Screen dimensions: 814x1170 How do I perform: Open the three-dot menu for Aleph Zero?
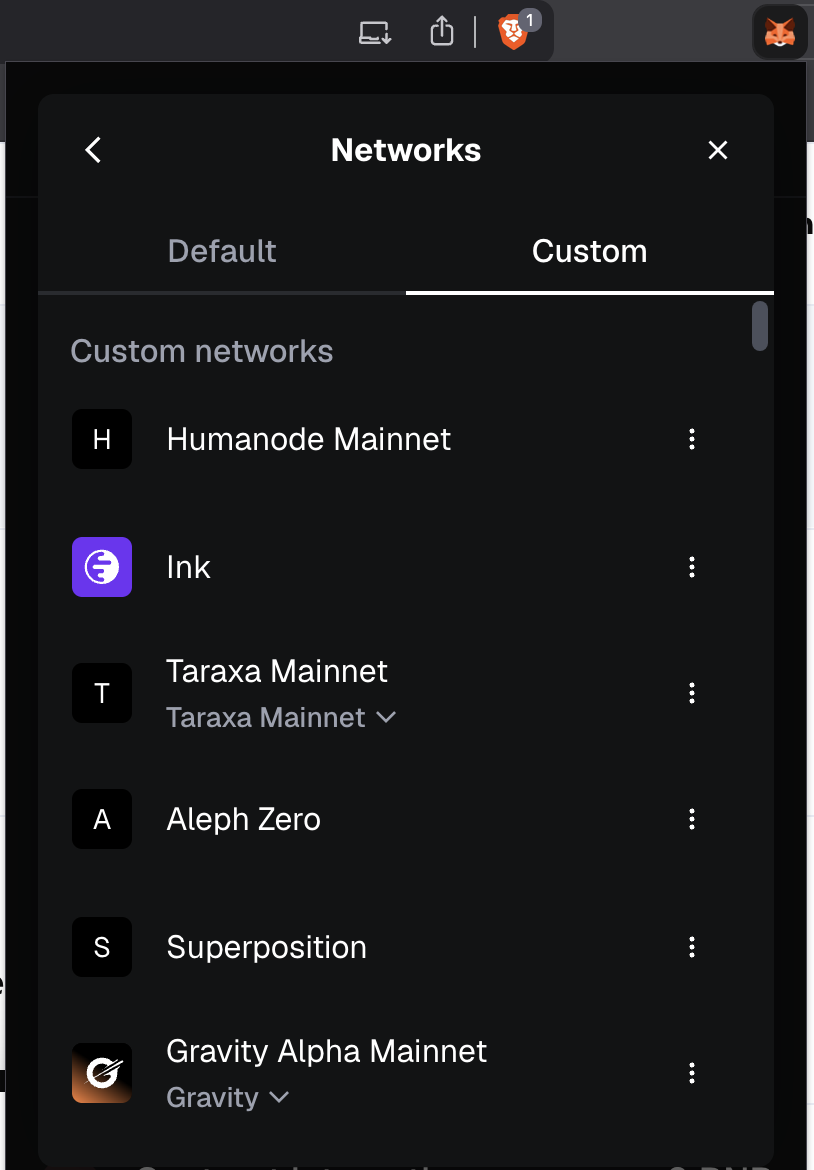[691, 819]
